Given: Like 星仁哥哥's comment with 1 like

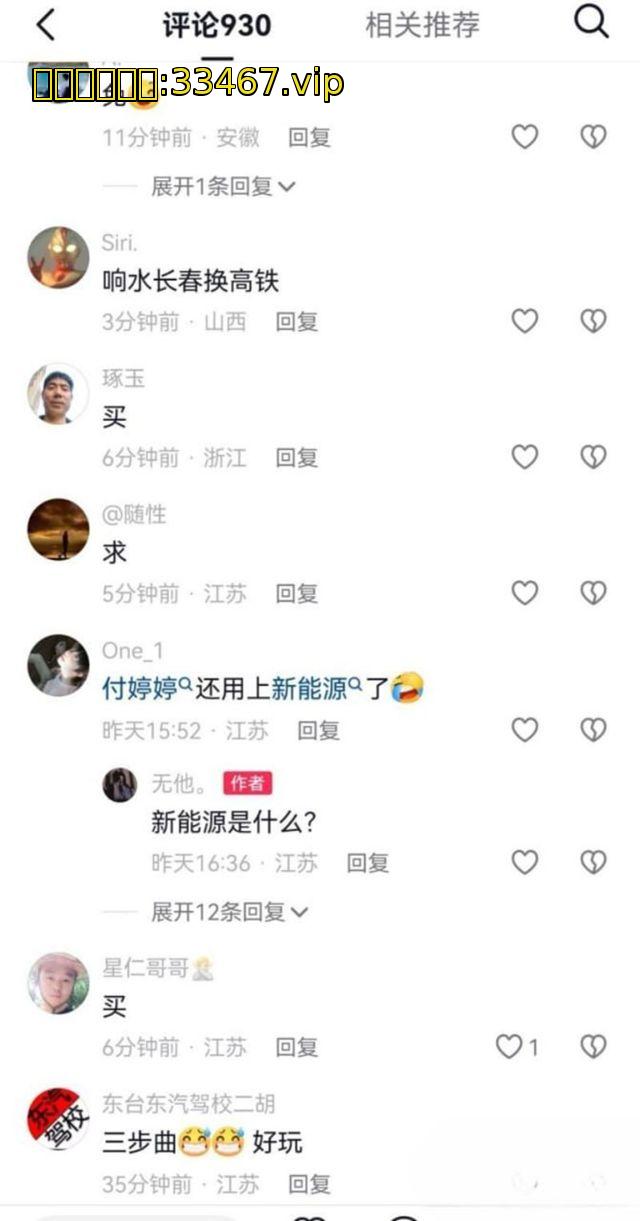Looking at the screenshot, I should (x=510, y=1047).
